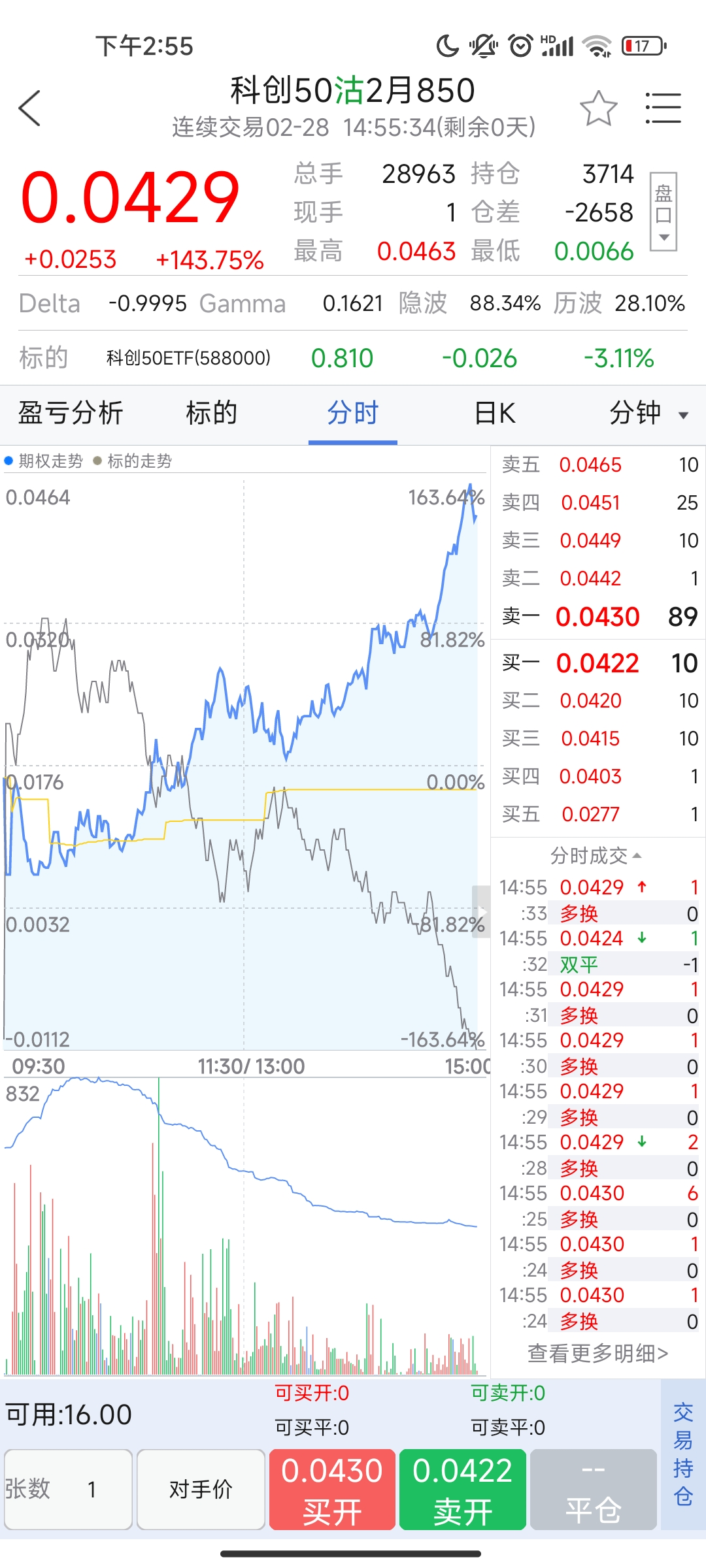Tap the 张数 quantity field
The height and width of the screenshot is (1568, 706).
(x=69, y=1489)
